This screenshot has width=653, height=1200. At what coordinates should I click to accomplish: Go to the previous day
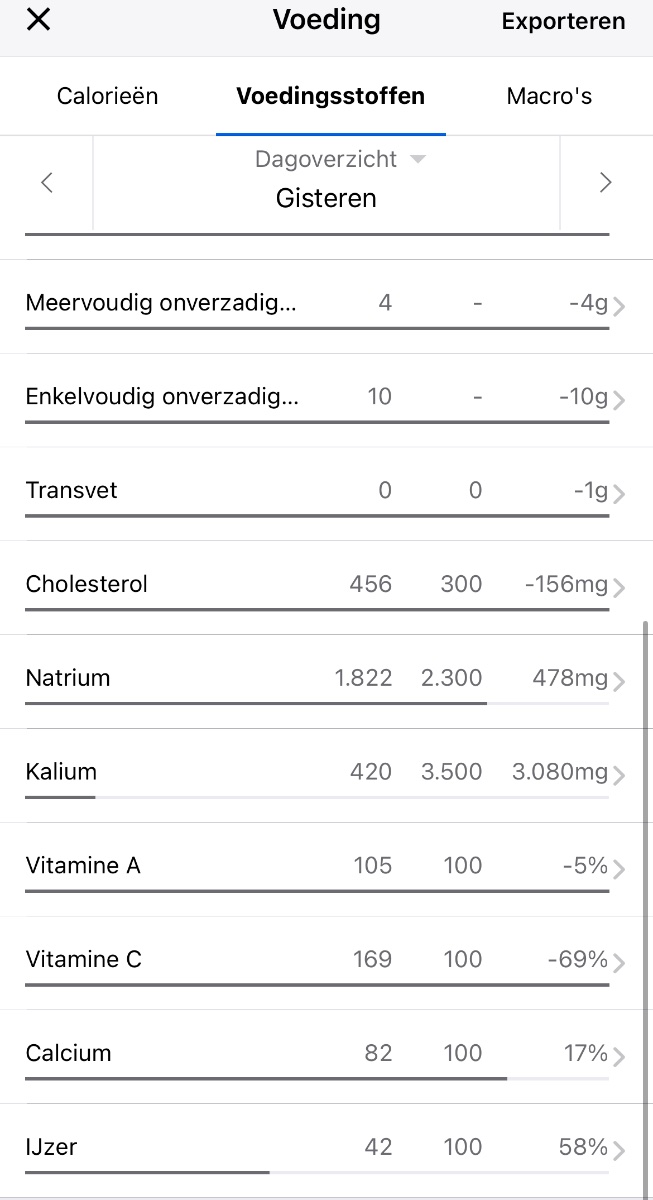47,182
